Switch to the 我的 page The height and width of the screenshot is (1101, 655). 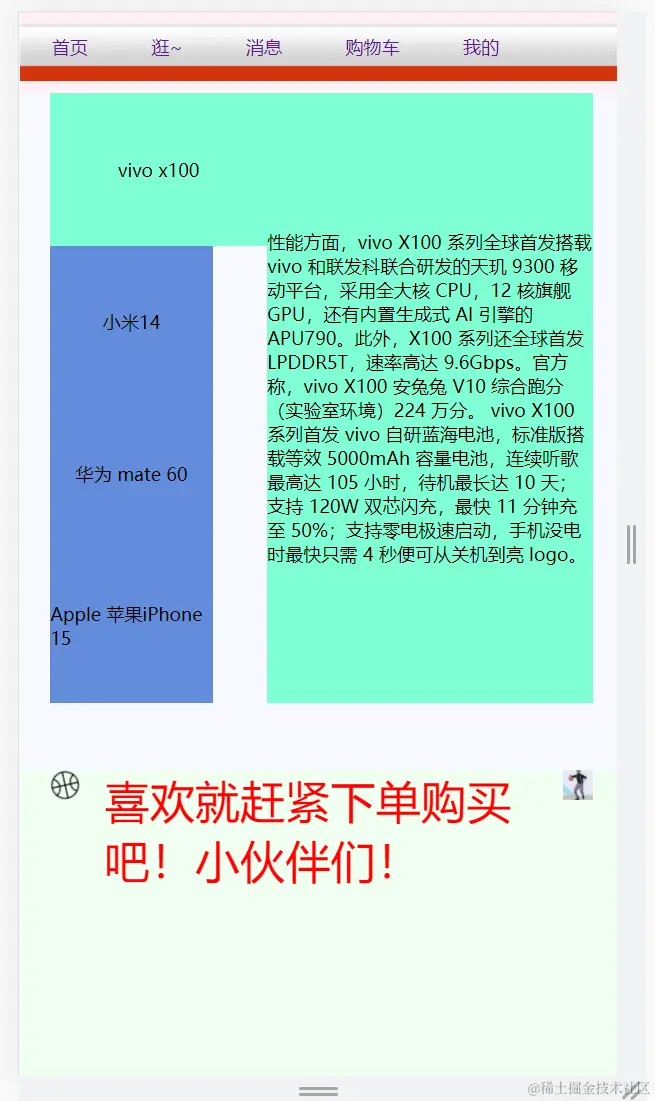click(481, 48)
